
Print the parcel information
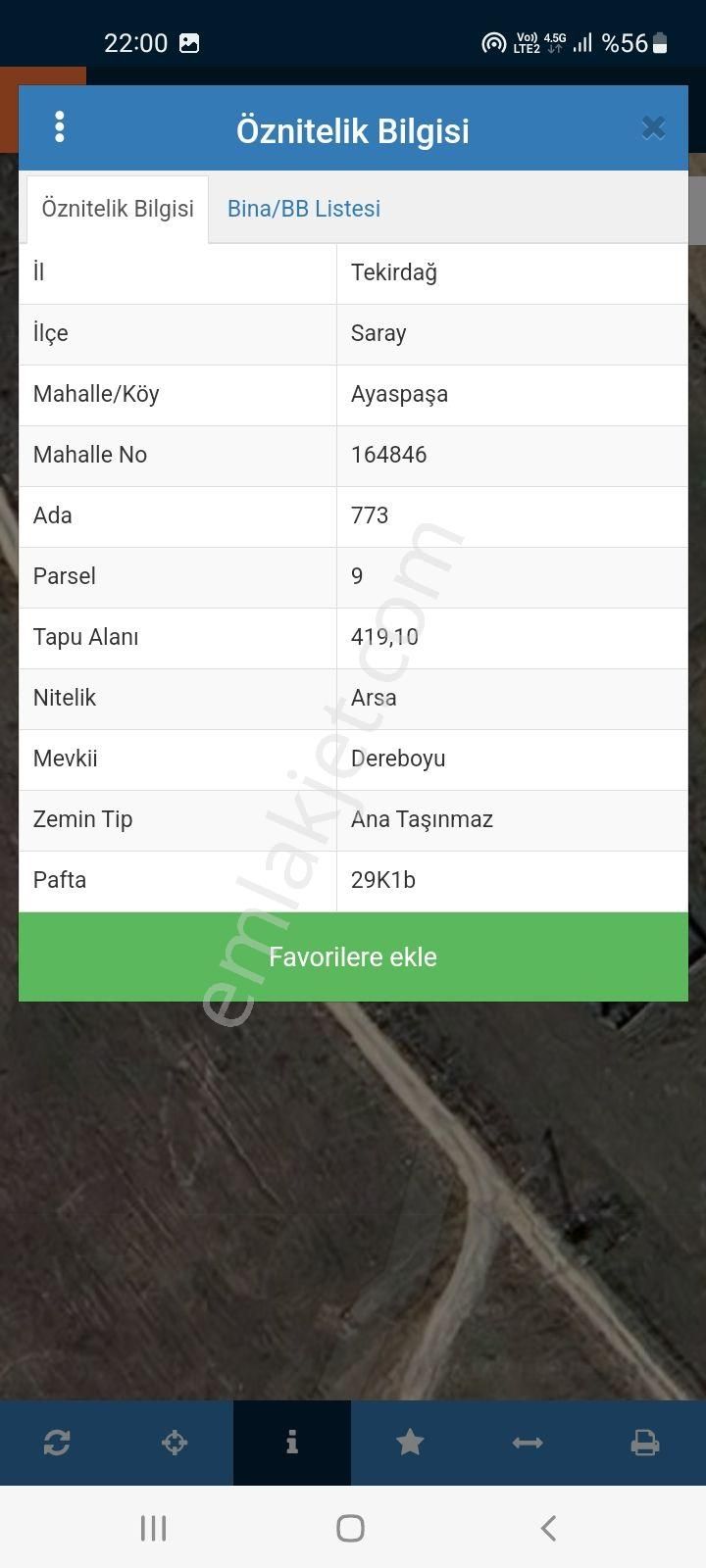pyautogui.click(x=645, y=1442)
